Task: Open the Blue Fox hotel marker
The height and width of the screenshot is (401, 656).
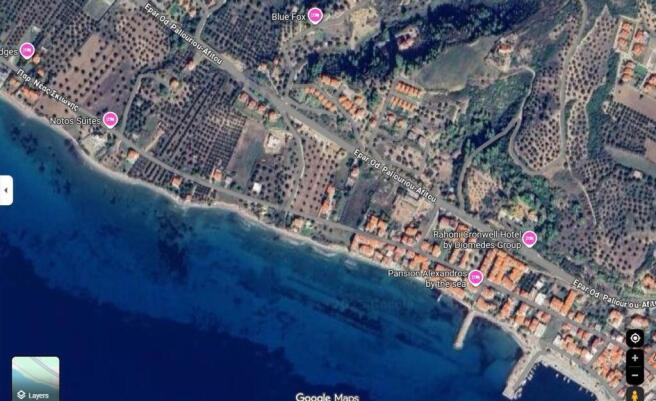Action: [x=315, y=16]
